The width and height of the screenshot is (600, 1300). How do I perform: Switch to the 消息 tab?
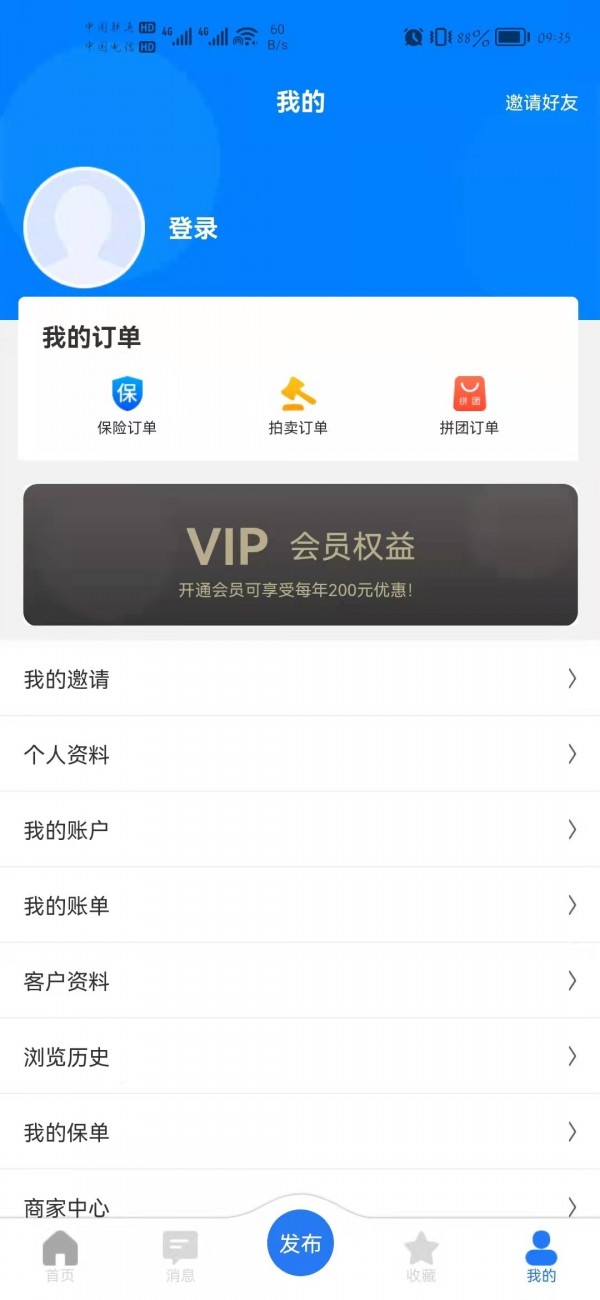click(x=180, y=1256)
